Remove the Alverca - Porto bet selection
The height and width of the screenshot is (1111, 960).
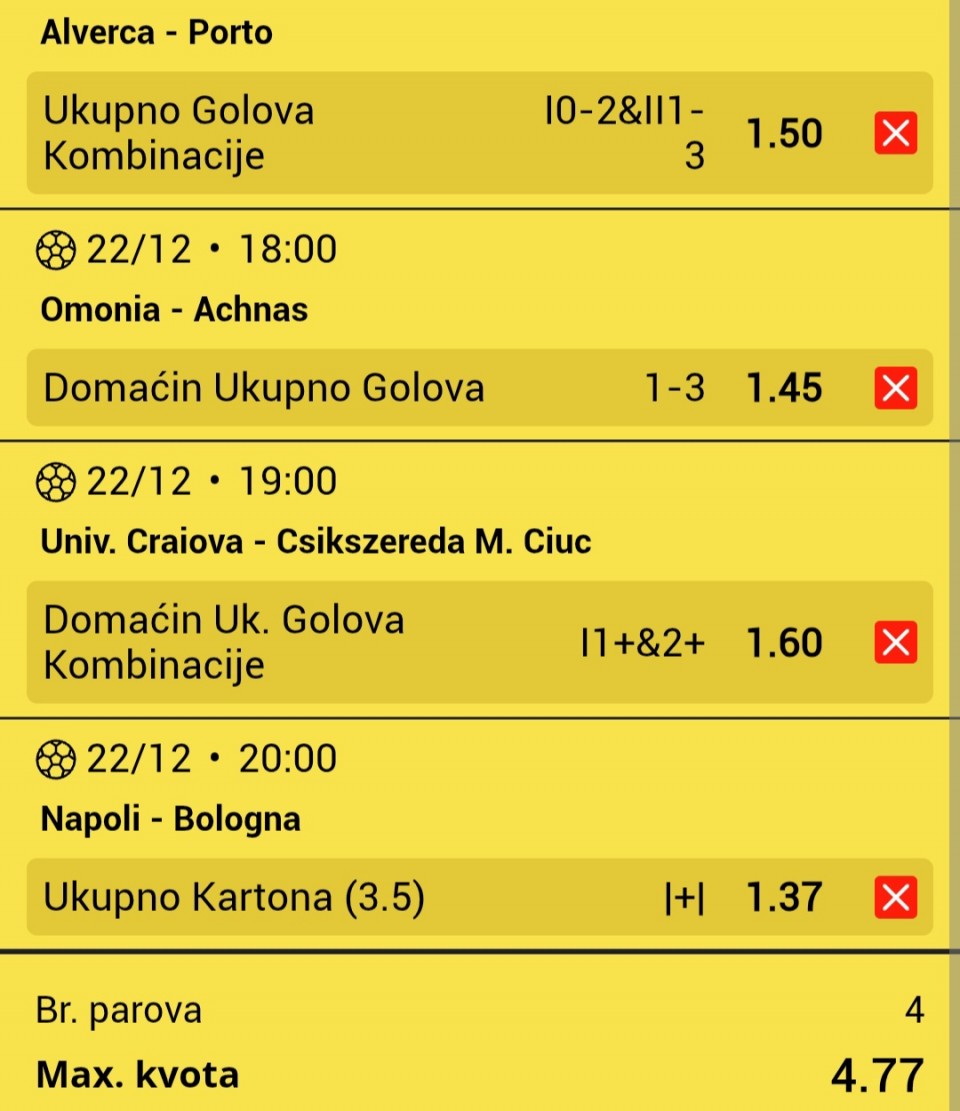[895, 133]
